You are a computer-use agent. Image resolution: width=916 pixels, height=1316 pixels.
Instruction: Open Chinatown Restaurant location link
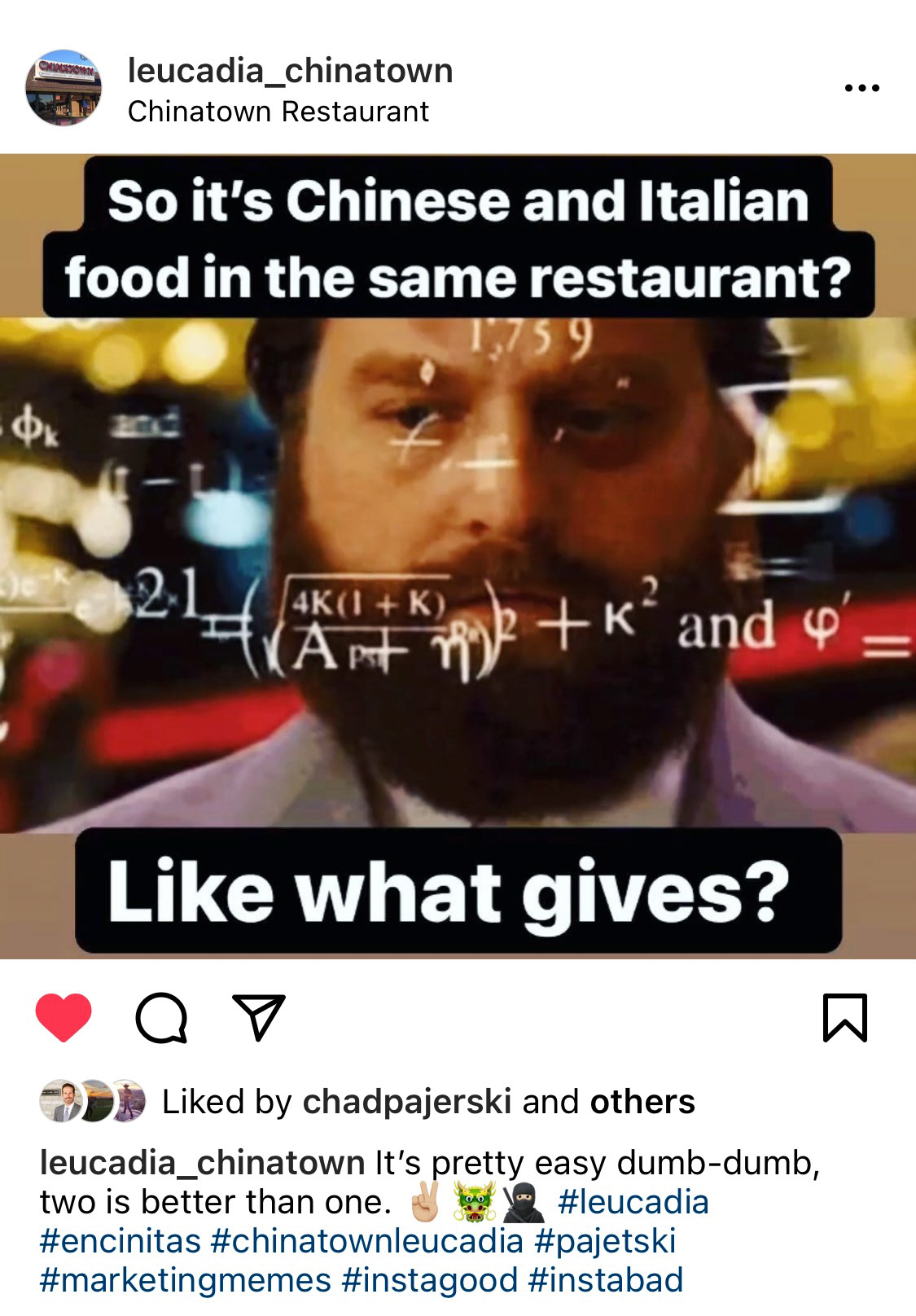tap(278, 112)
